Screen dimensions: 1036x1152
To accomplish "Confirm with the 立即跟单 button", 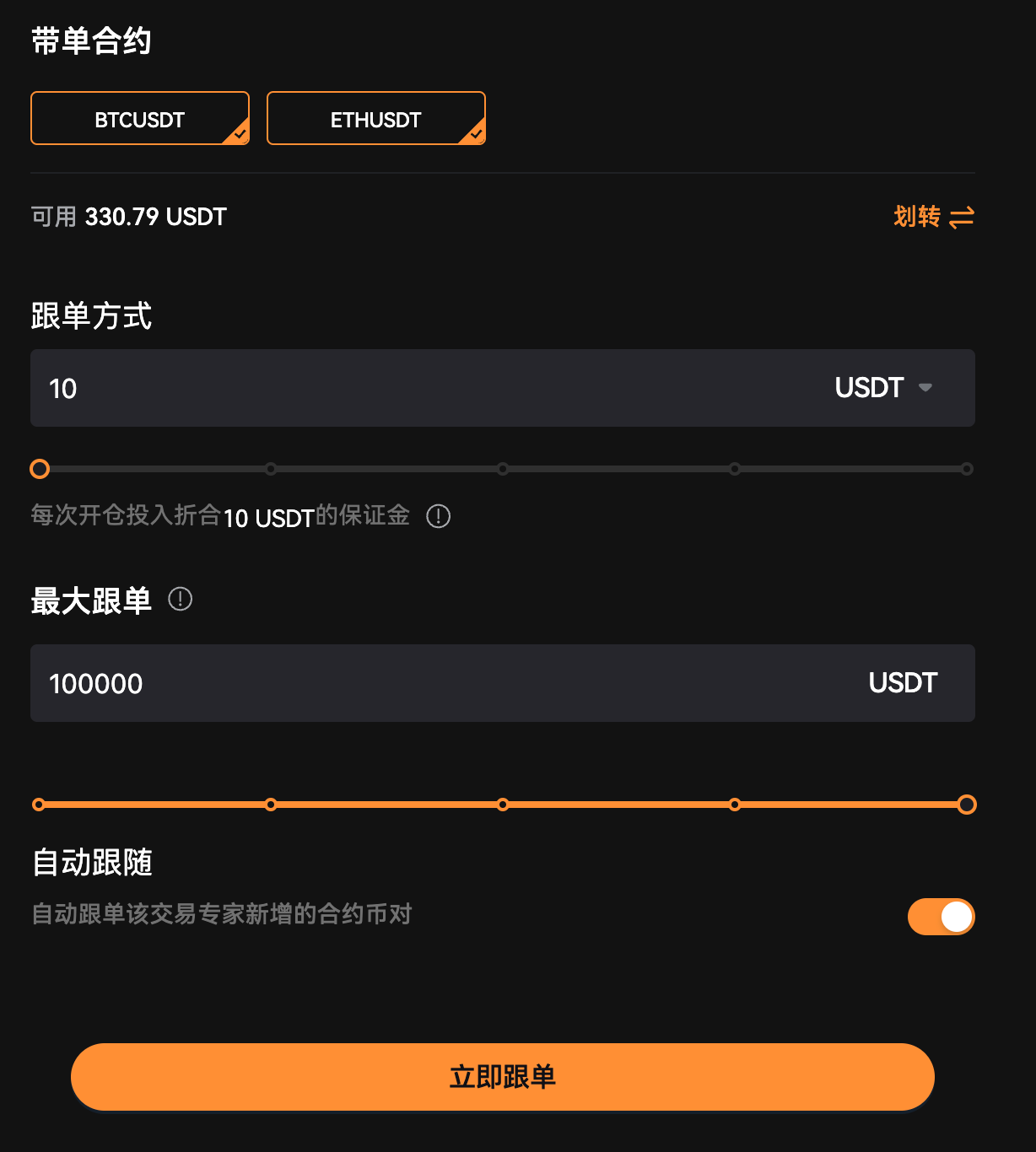I will (x=503, y=1077).
